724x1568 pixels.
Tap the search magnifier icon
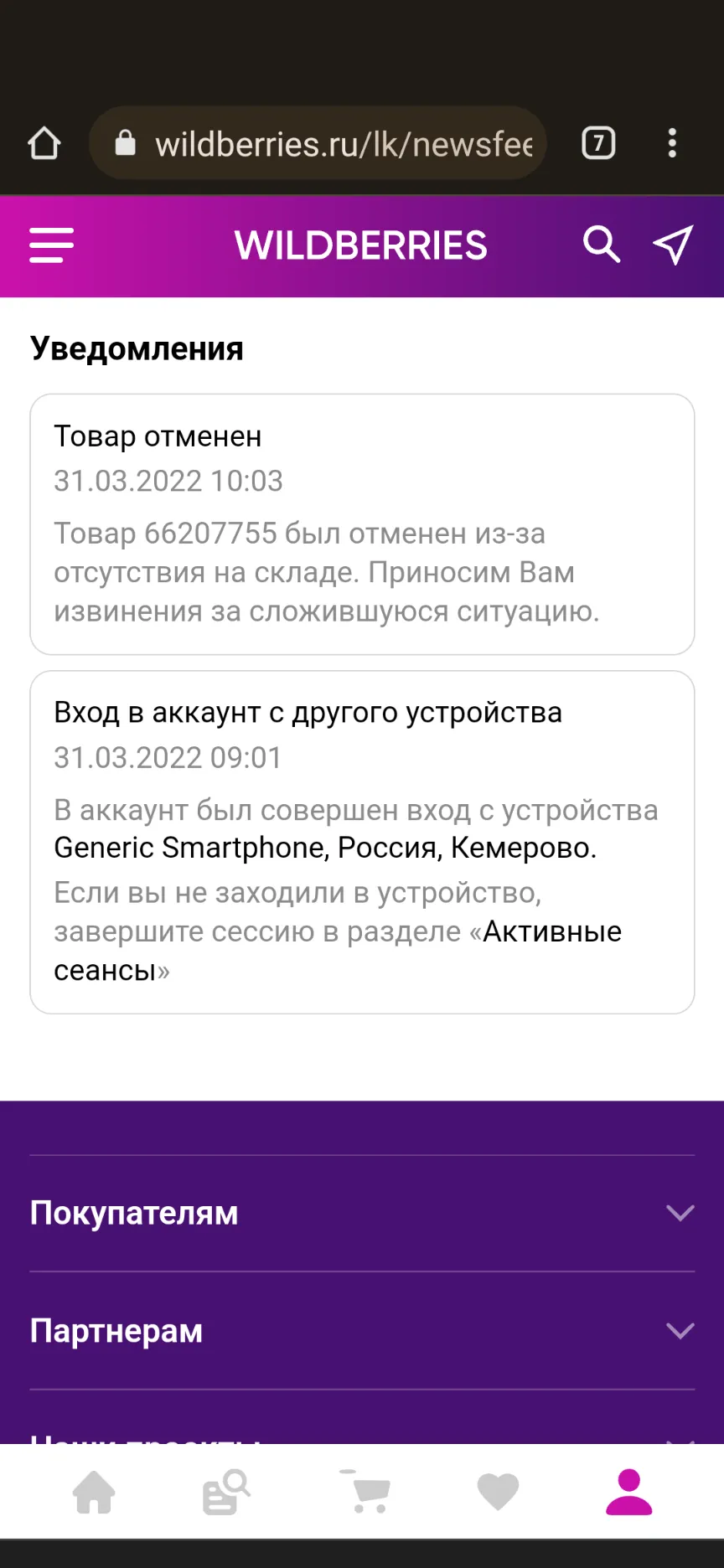602,245
